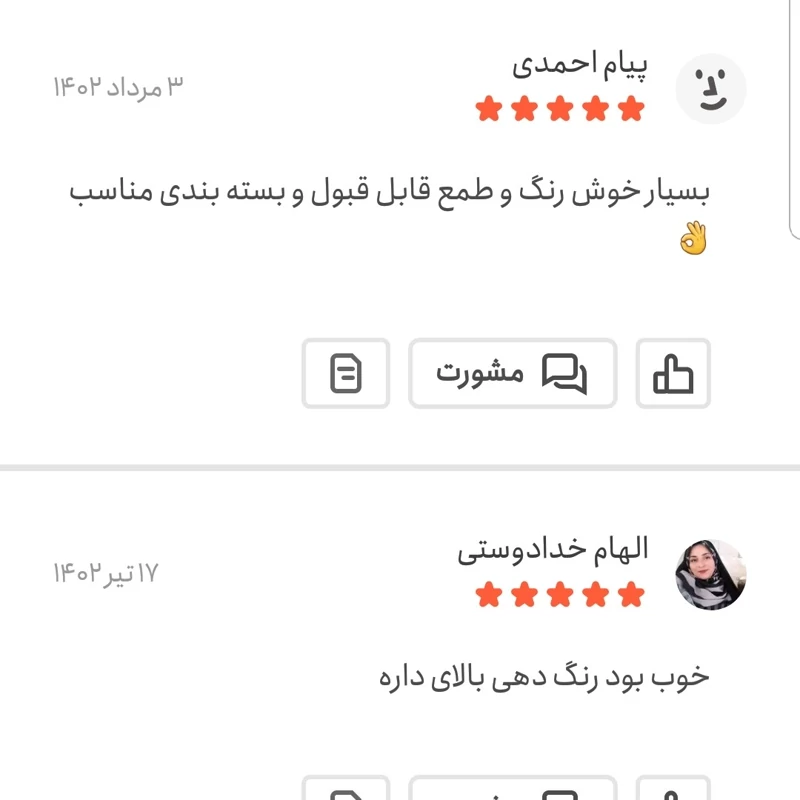
Task: Open the document icon under پیام احمدی's review
Action: click(x=346, y=374)
